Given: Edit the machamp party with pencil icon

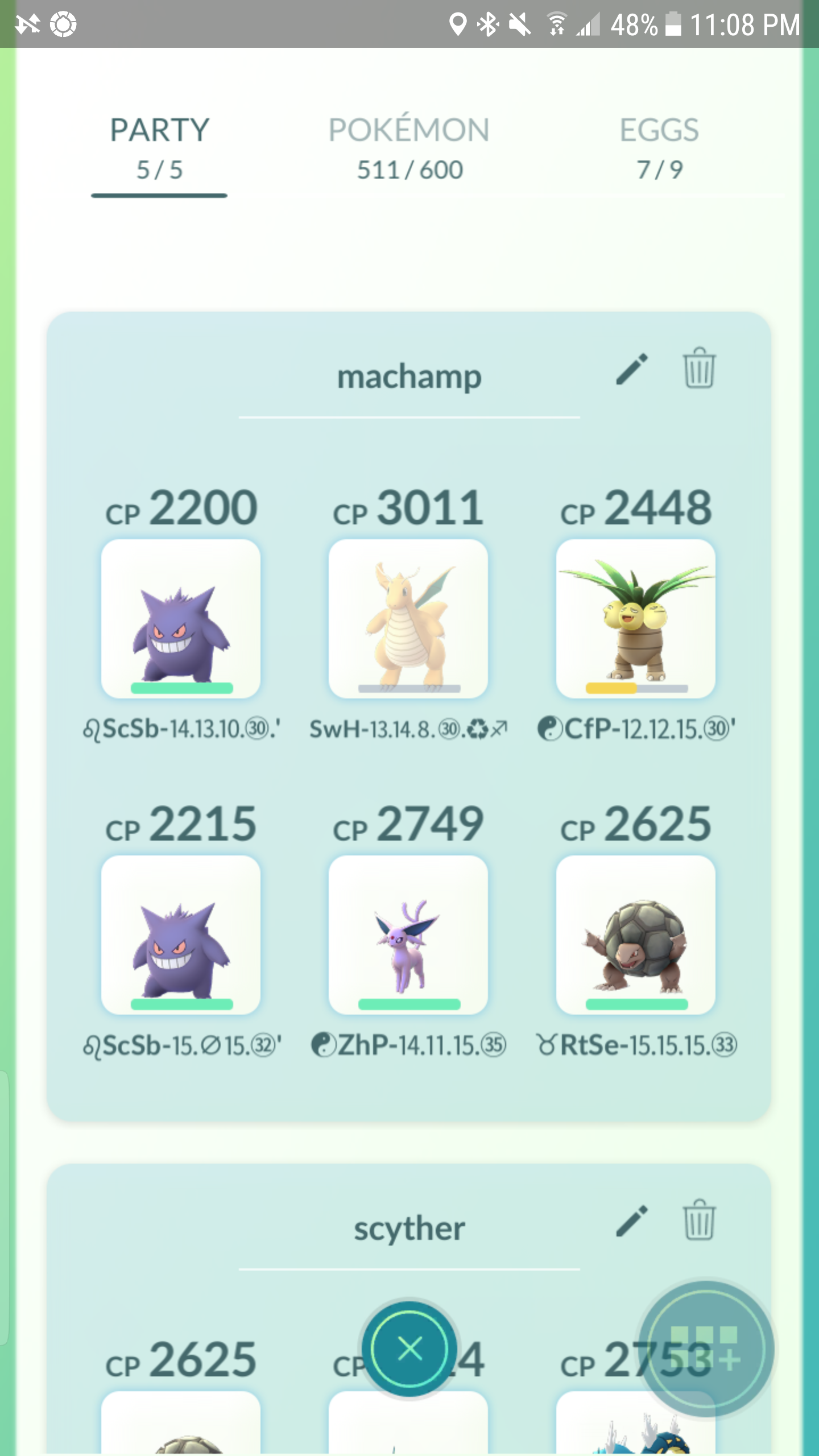Looking at the screenshot, I should tap(632, 370).
